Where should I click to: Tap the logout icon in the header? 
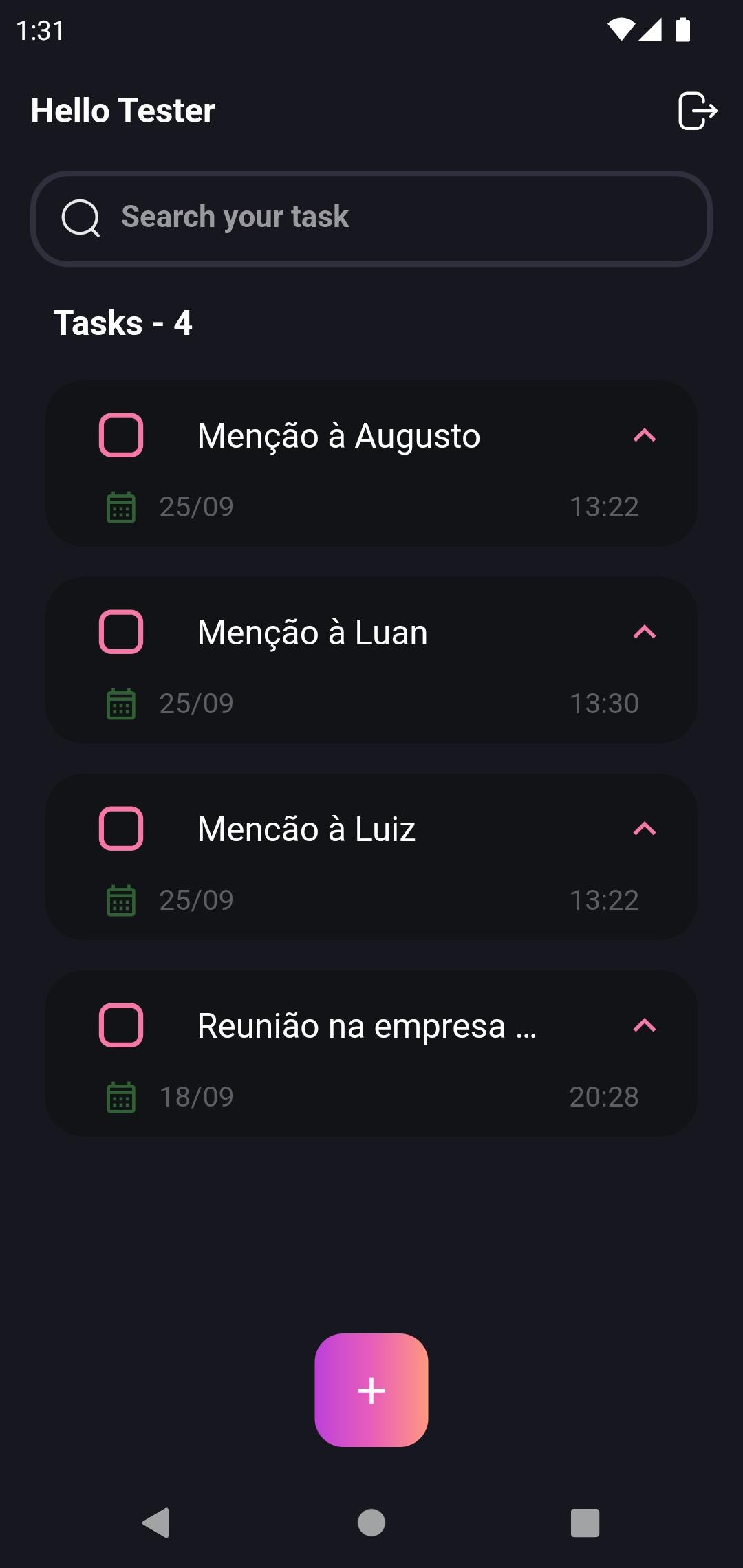click(x=698, y=111)
